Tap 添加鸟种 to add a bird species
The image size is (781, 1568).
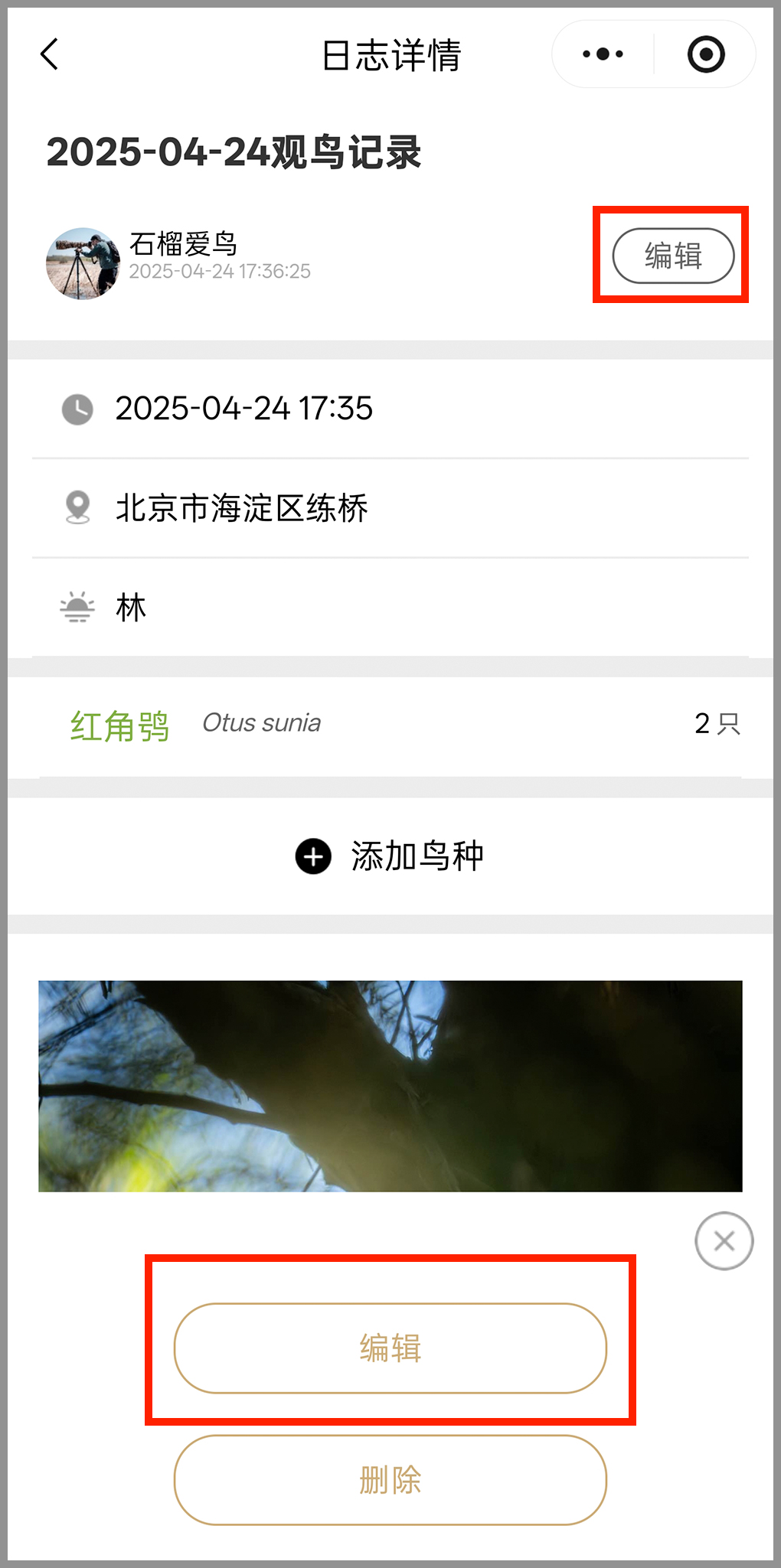pos(390,856)
